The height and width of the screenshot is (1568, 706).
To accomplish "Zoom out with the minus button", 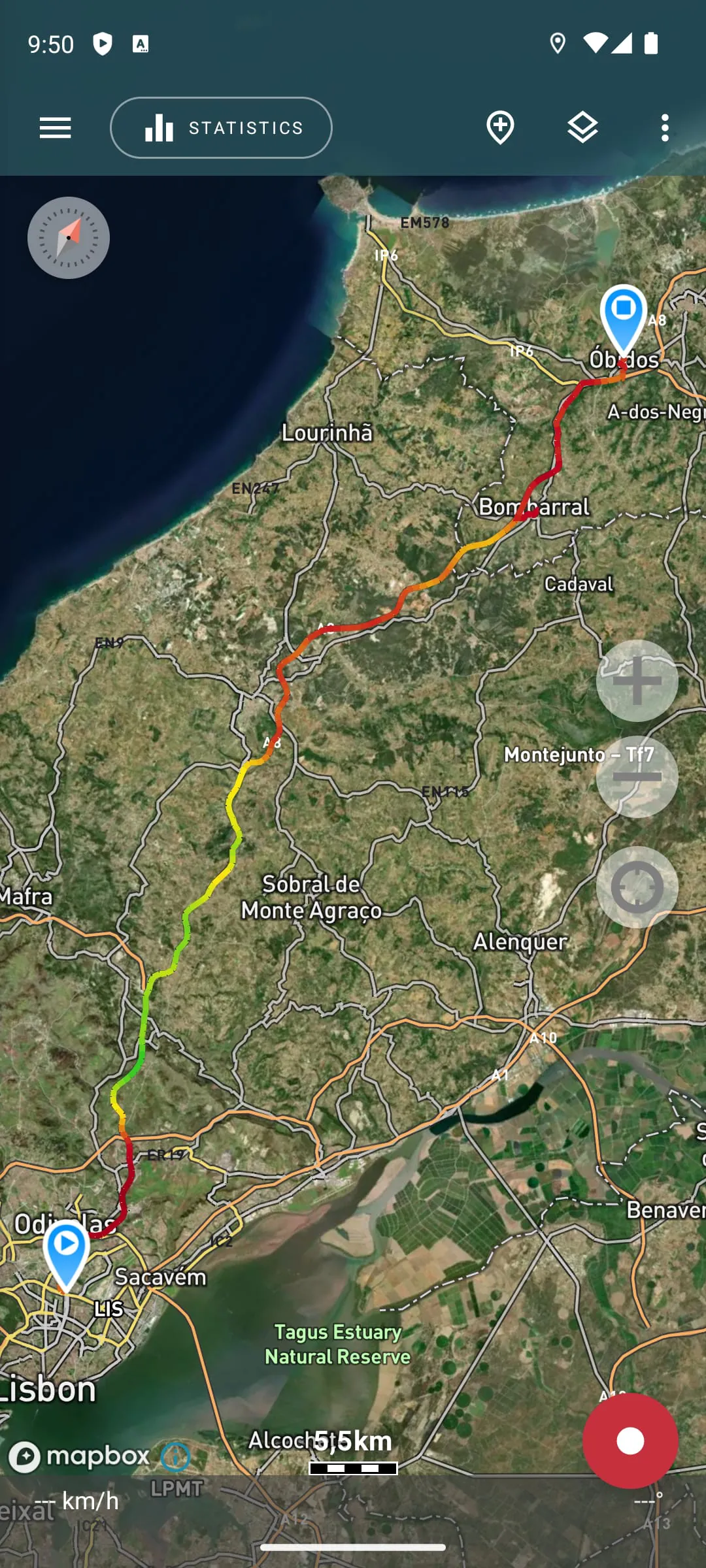I will pyautogui.click(x=637, y=777).
